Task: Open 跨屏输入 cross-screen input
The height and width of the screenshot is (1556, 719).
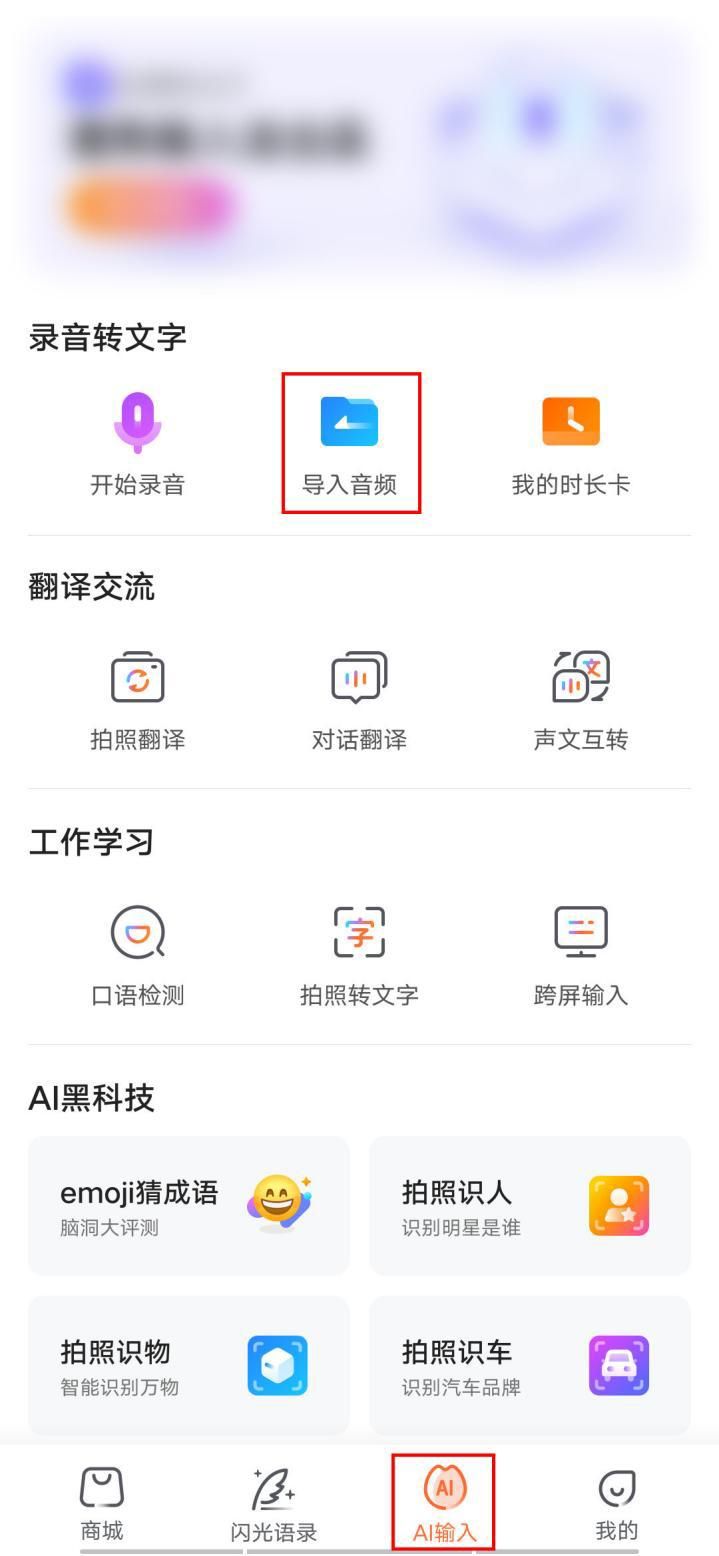Action: pos(581,954)
